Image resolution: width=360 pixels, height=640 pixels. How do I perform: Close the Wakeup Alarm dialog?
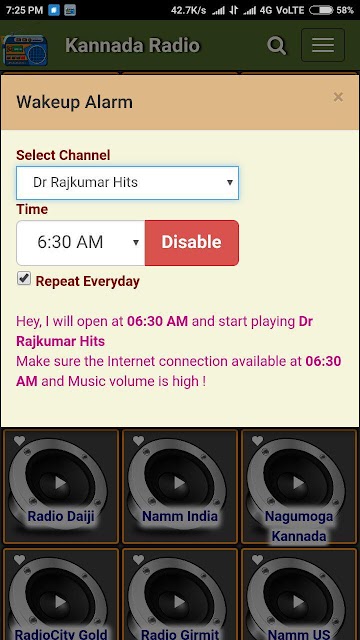coord(338,97)
